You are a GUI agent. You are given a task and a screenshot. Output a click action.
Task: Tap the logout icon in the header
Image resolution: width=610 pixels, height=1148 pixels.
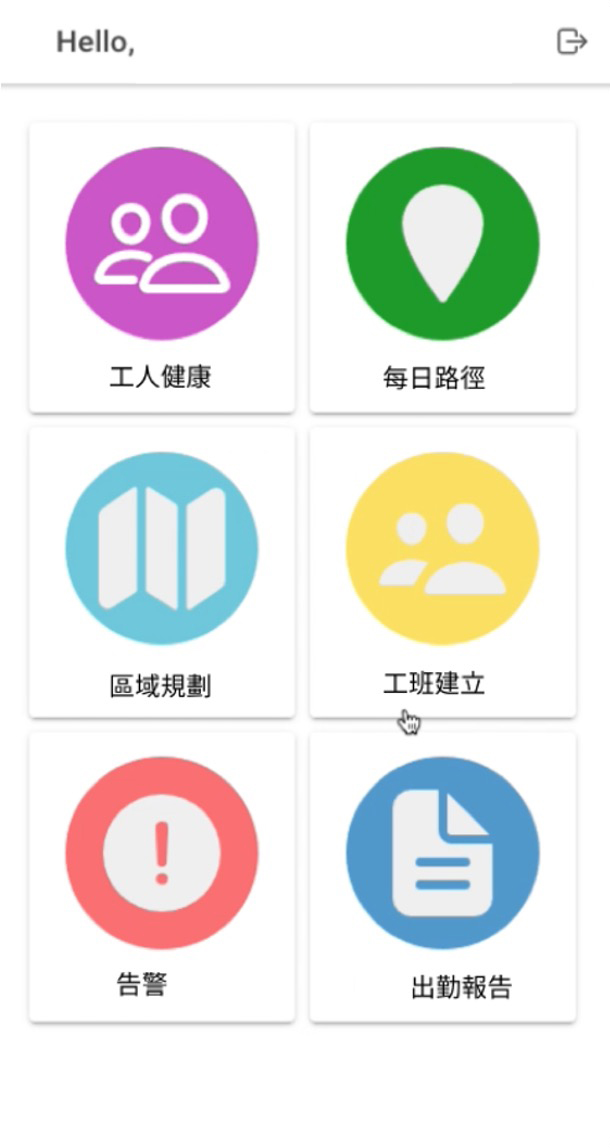(572, 41)
